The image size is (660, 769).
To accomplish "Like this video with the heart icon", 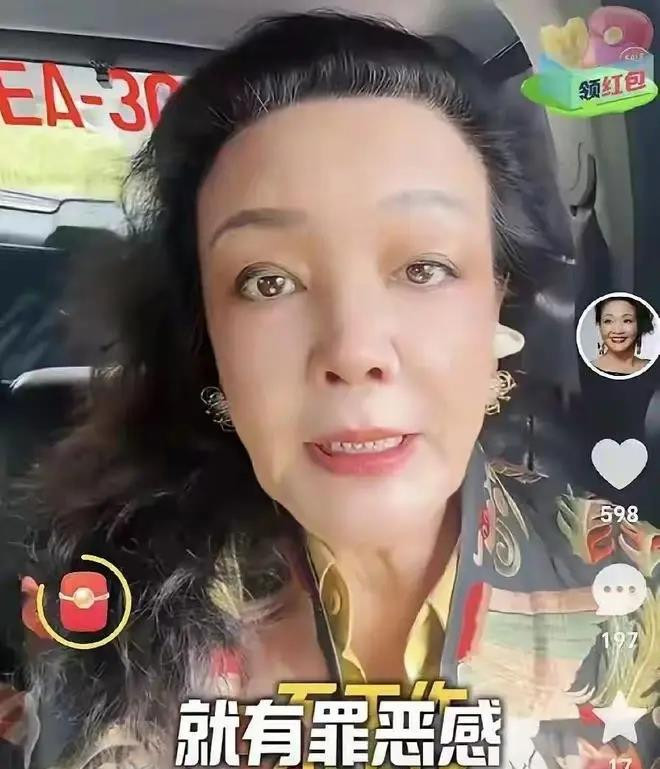I will (619, 464).
